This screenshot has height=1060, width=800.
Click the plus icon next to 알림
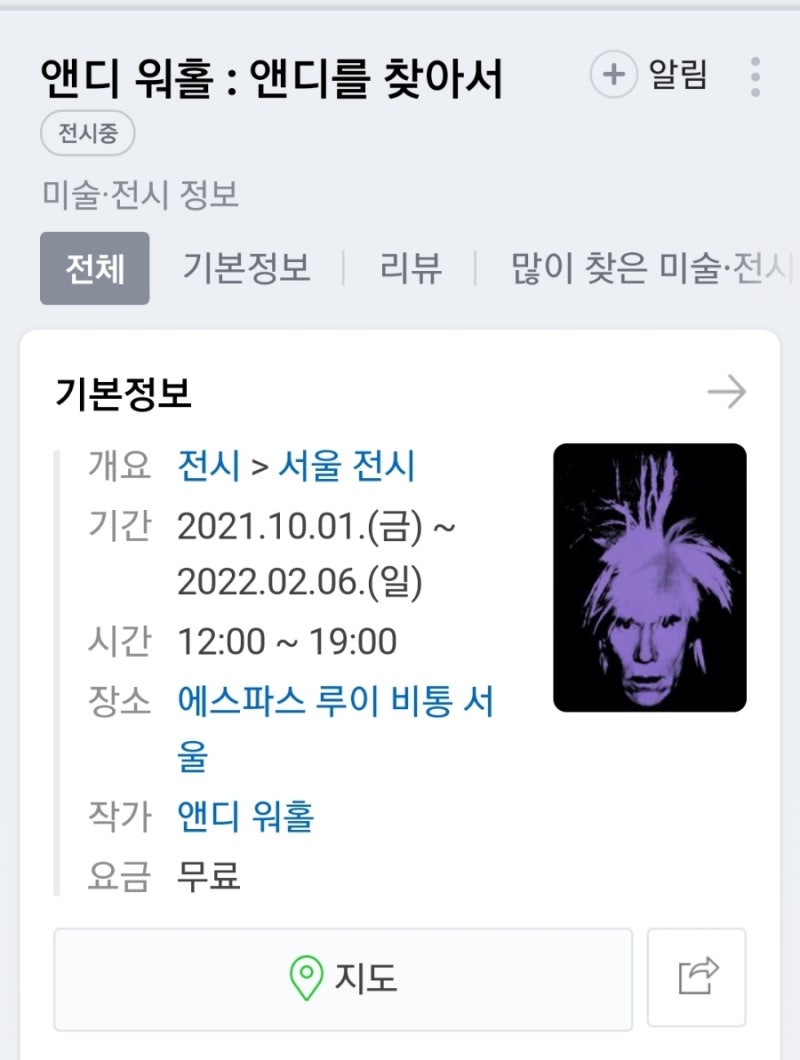pyautogui.click(x=616, y=76)
